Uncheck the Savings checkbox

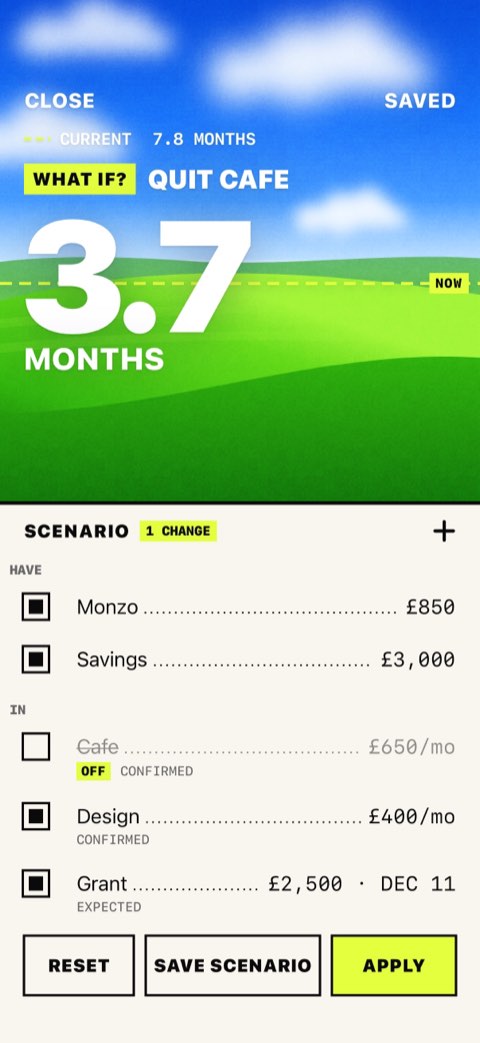click(x=36, y=659)
